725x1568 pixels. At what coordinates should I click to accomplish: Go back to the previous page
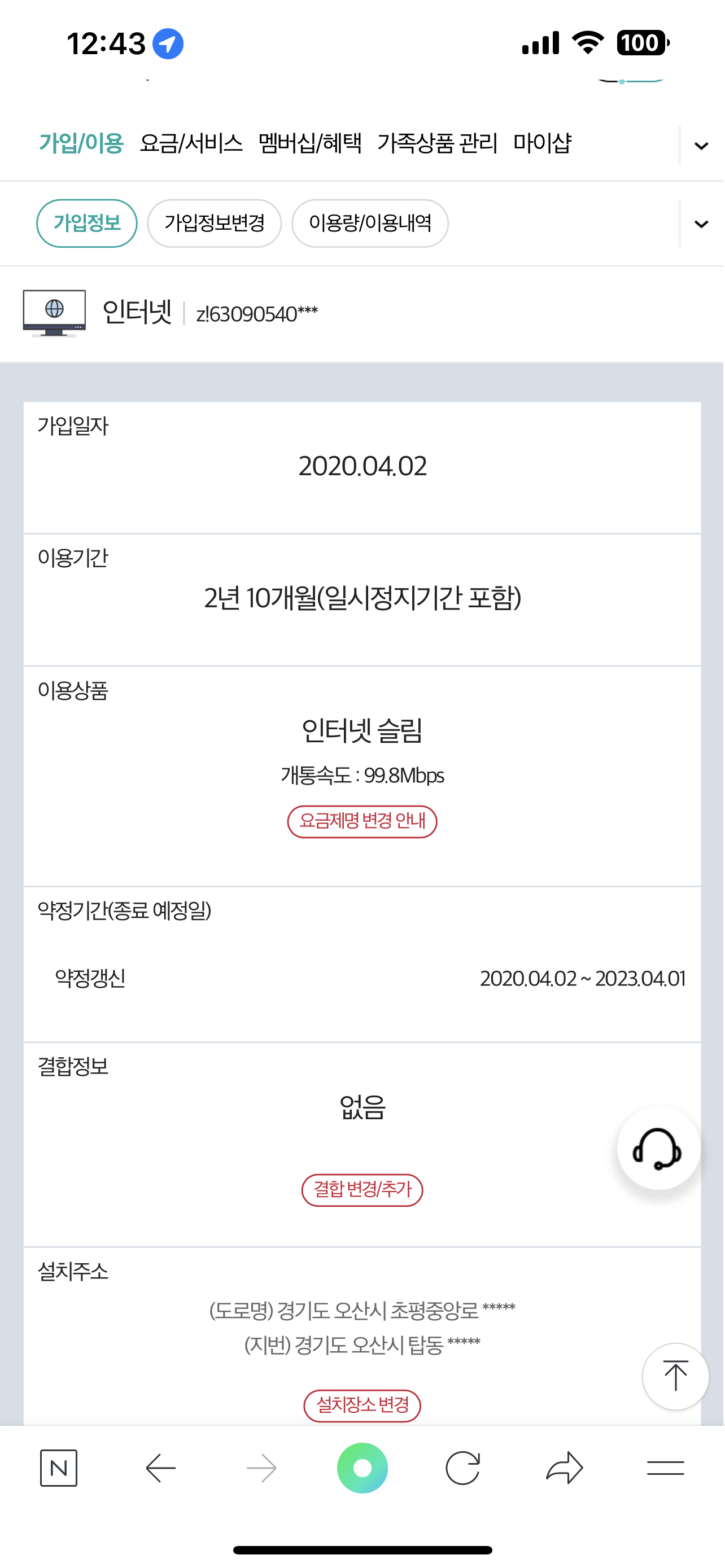(x=161, y=1468)
